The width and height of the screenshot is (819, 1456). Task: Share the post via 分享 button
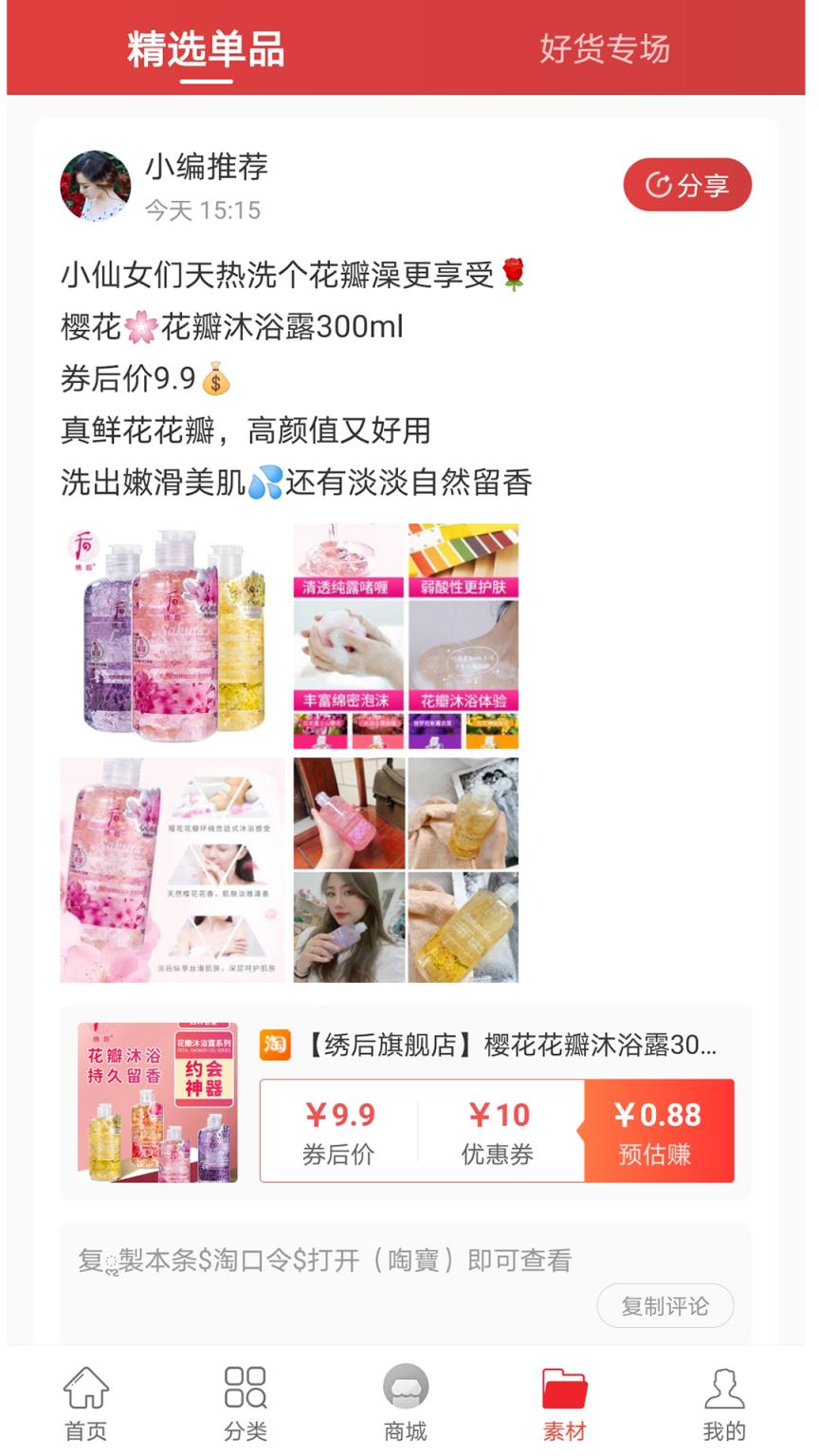686,185
